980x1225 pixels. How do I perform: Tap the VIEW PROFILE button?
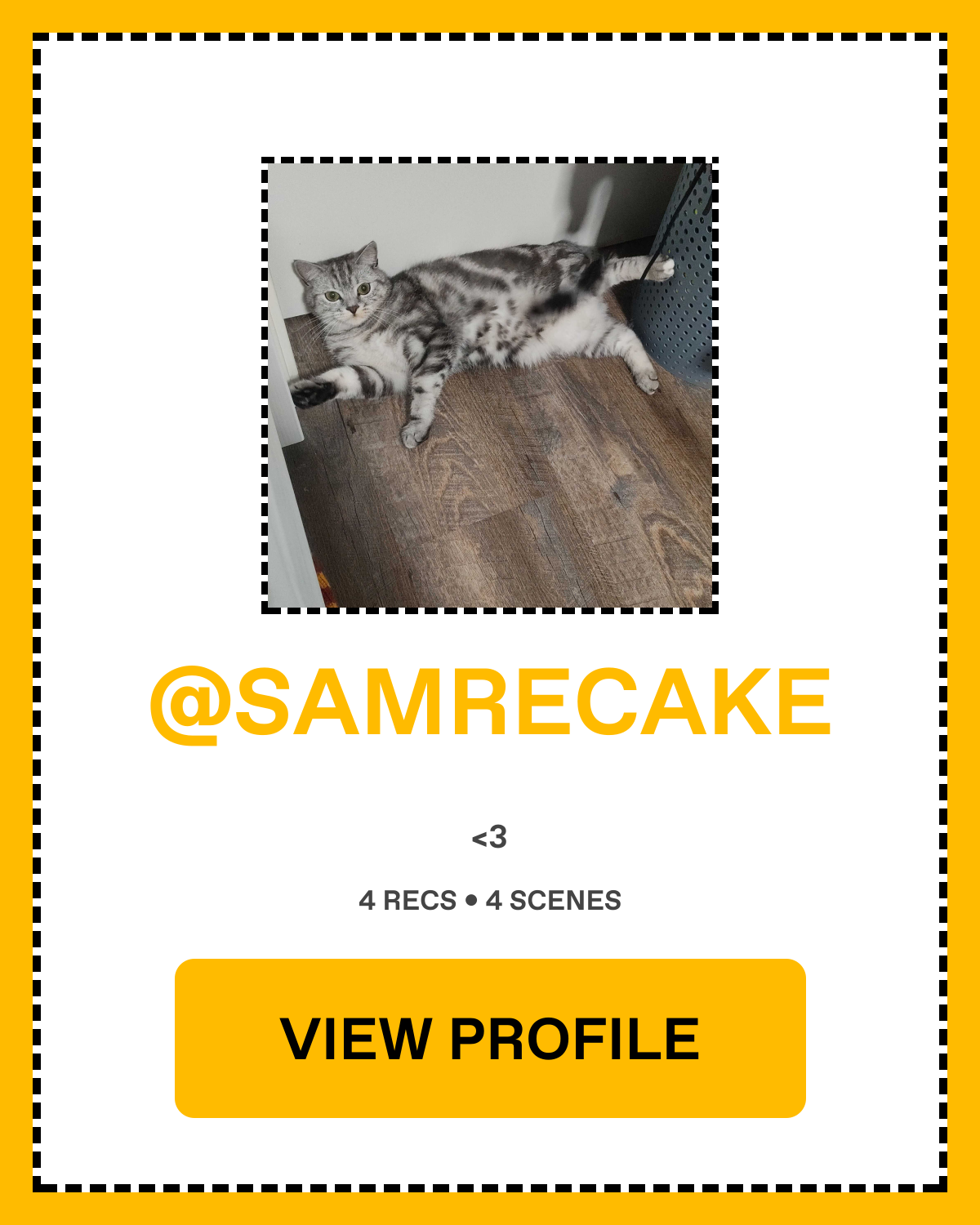(490, 1038)
